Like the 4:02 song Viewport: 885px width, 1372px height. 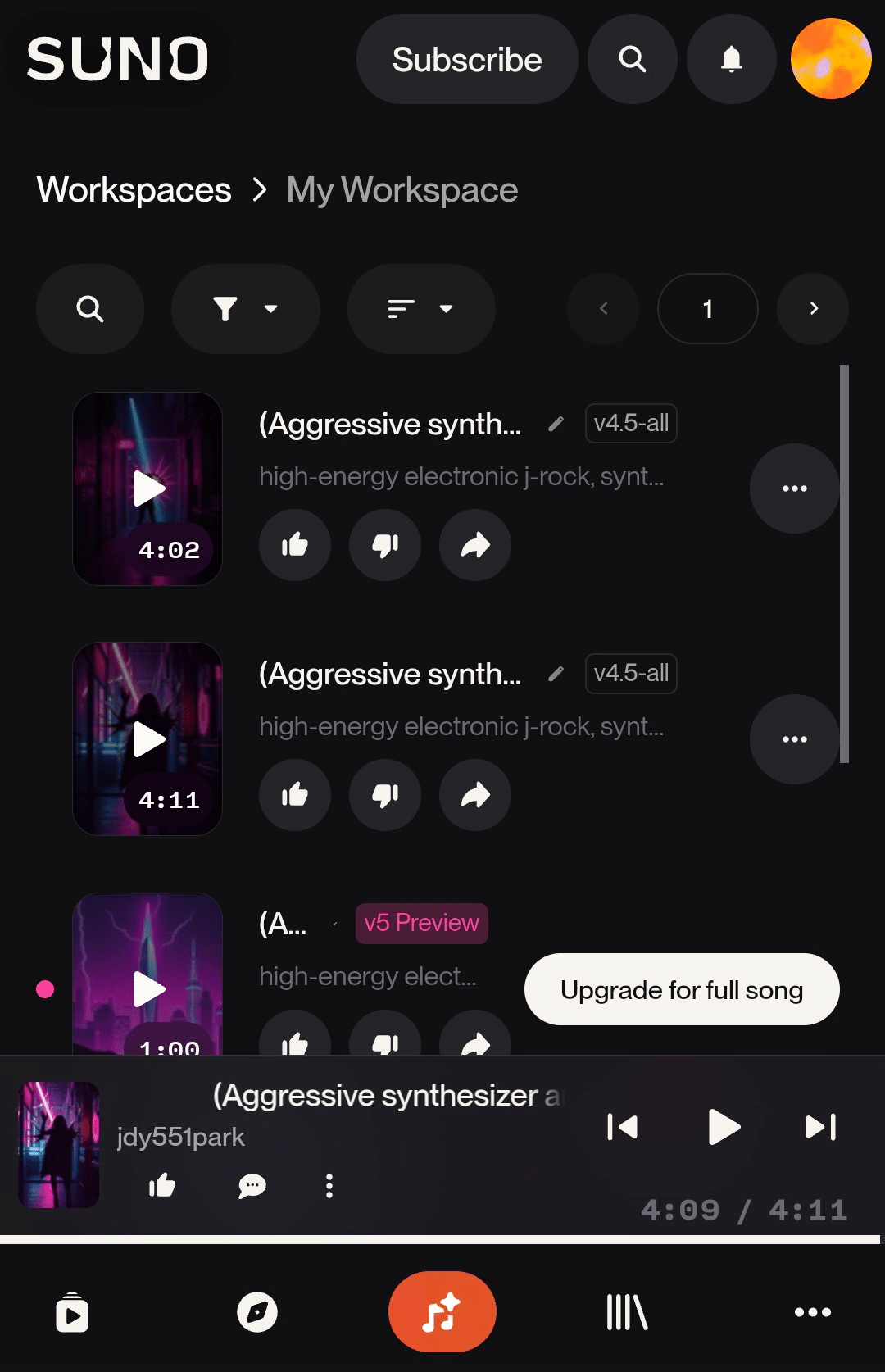point(295,544)
